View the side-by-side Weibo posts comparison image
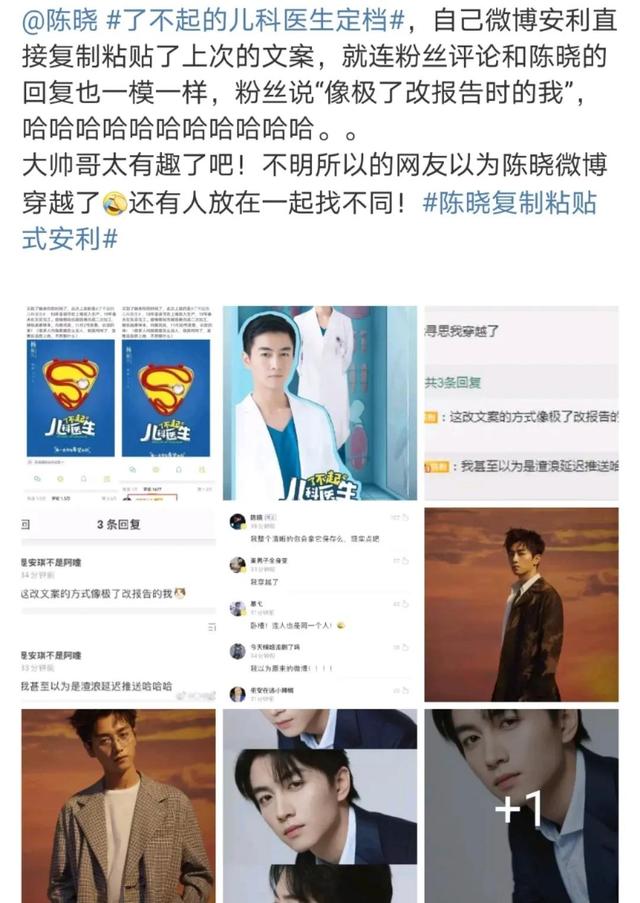Image resolution: width=640 pixels, height=903 pixels. 118,402
